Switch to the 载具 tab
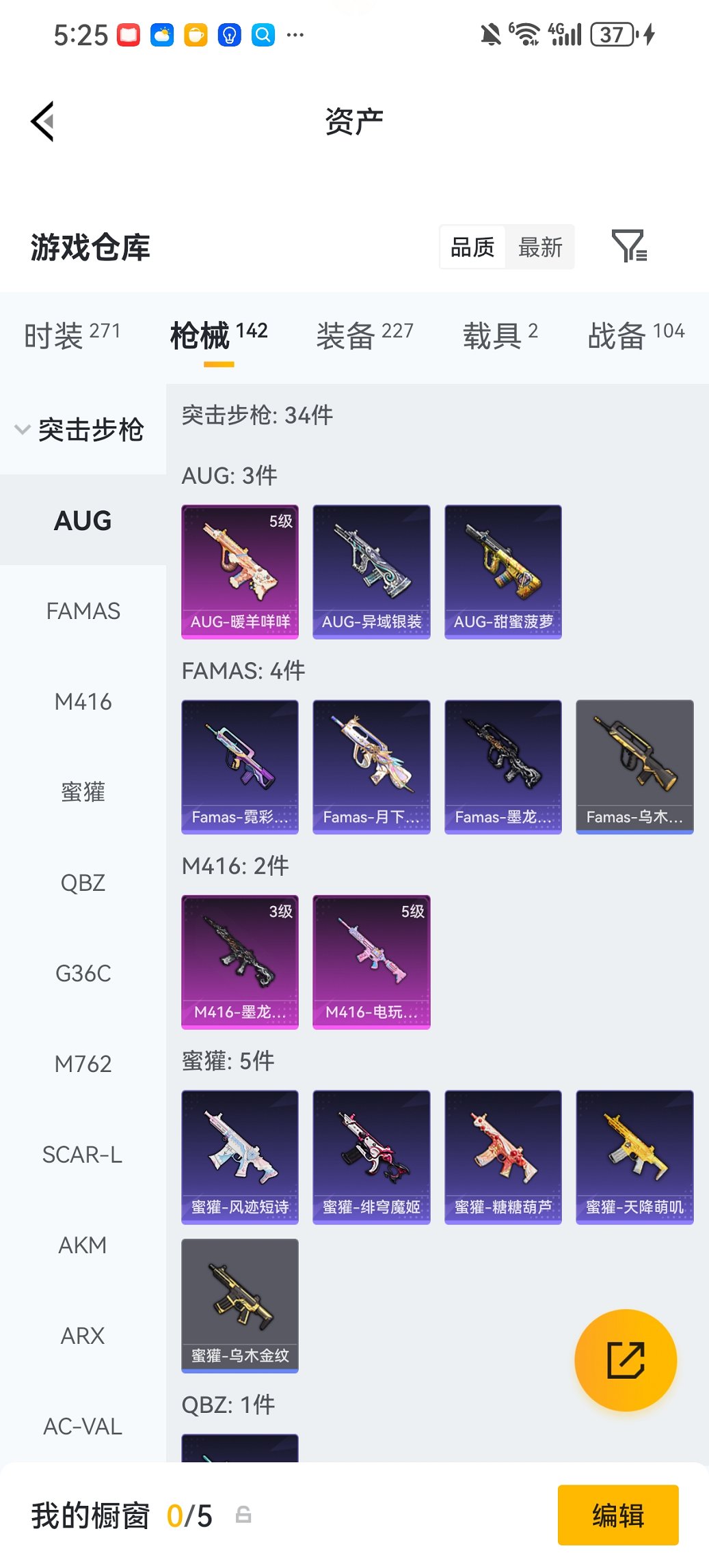Image resolution: width=709 pixels, height=1568 pixels. (x=500, y=335)
